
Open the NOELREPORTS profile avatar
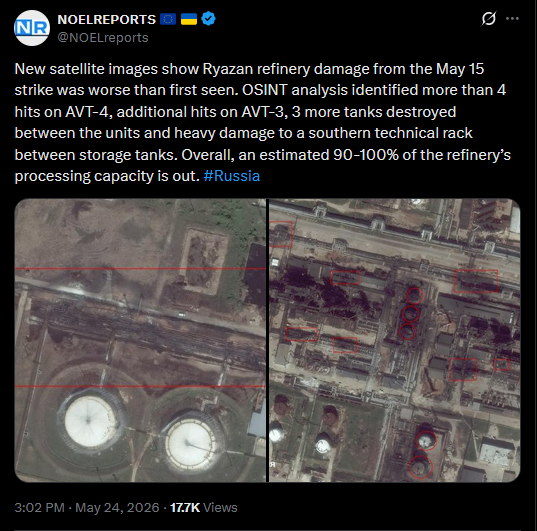click(x=32, y=28)
